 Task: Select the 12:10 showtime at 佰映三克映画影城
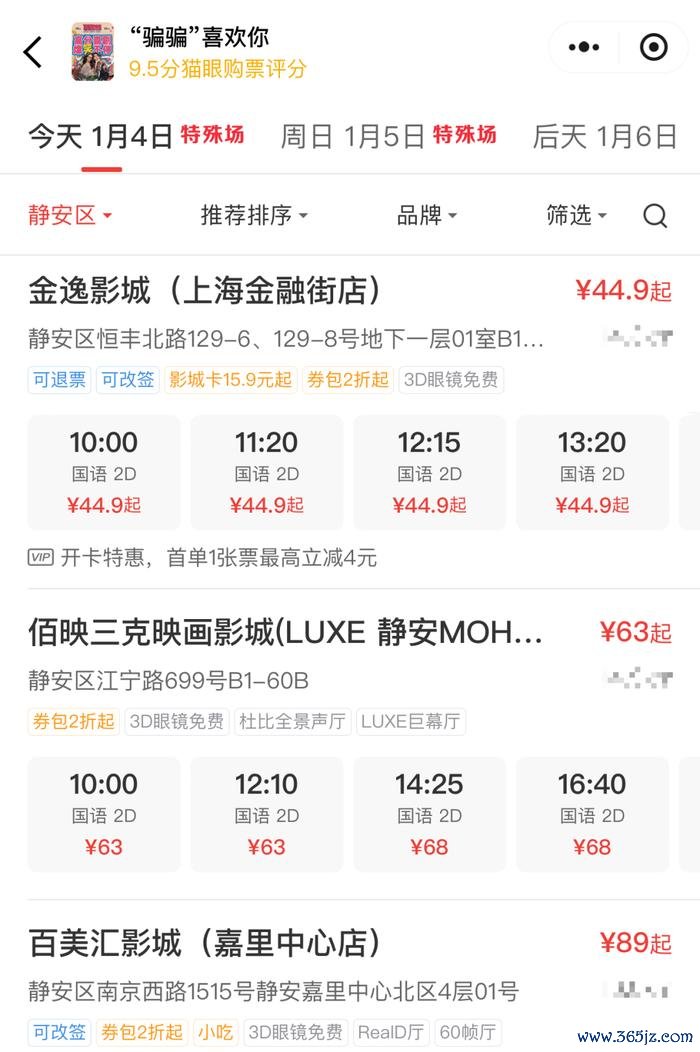pos(266,814)
